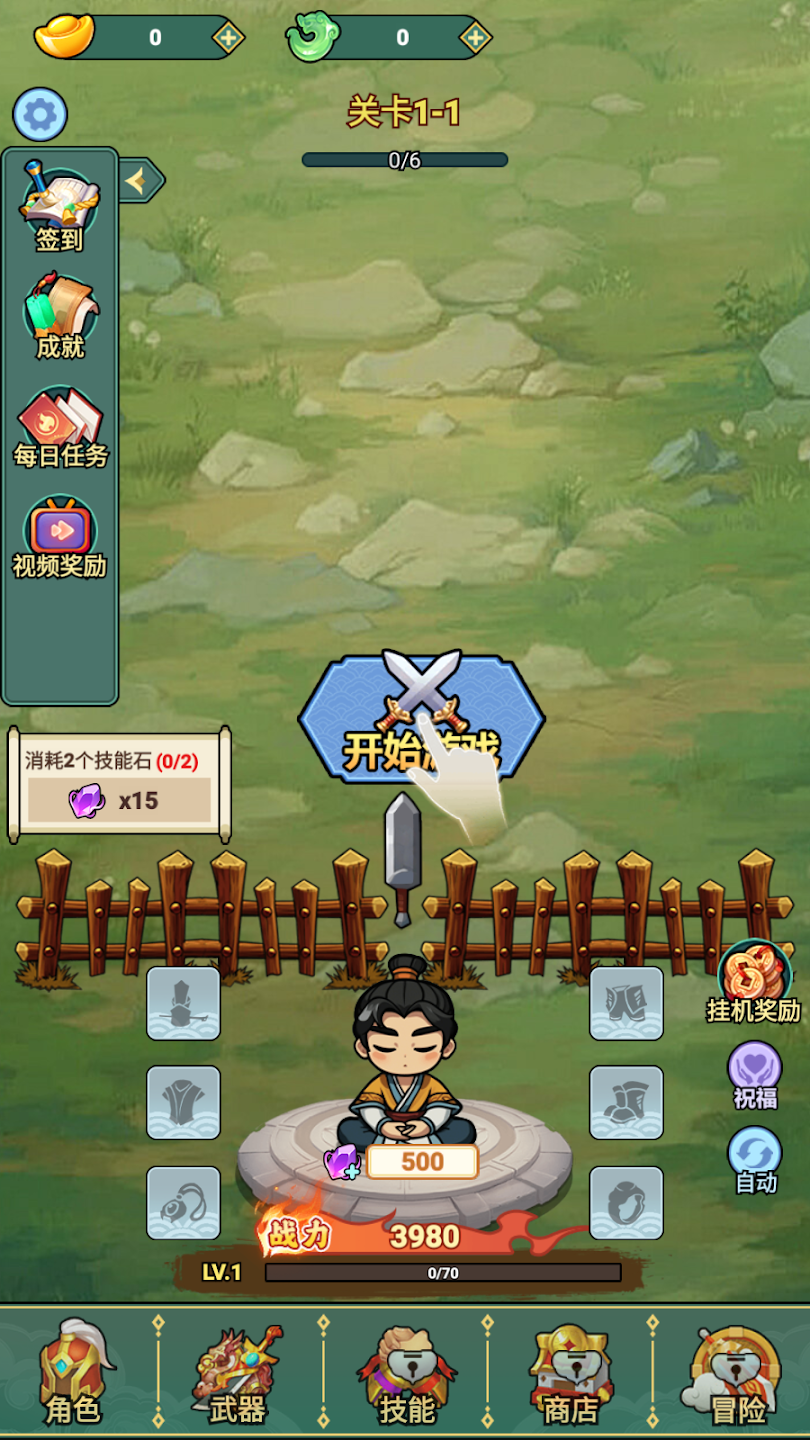This screenshot has width=810, height=1440.
Task: Open the locked 技能 skills tab
Action: point(406,1372)
